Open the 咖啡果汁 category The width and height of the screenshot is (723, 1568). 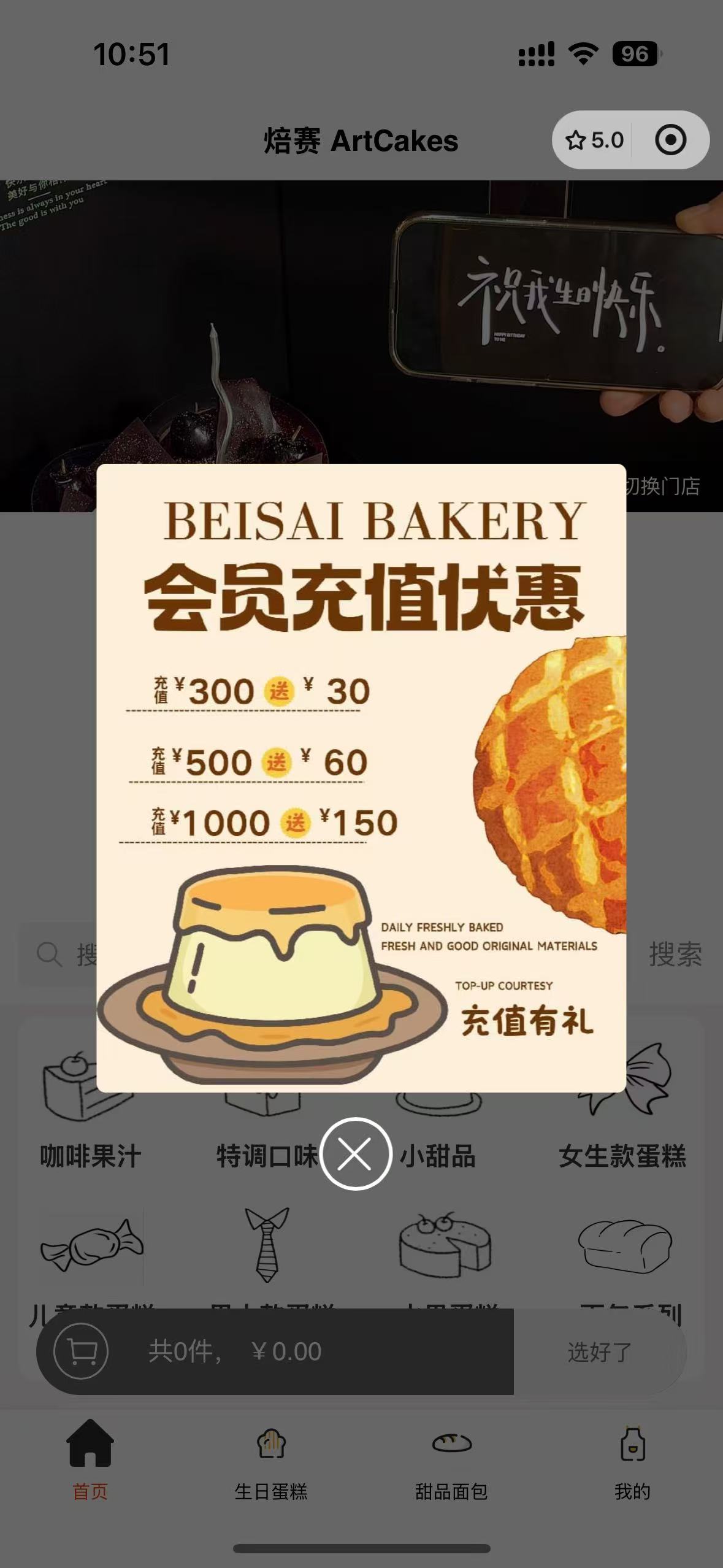click(90, 1156)
